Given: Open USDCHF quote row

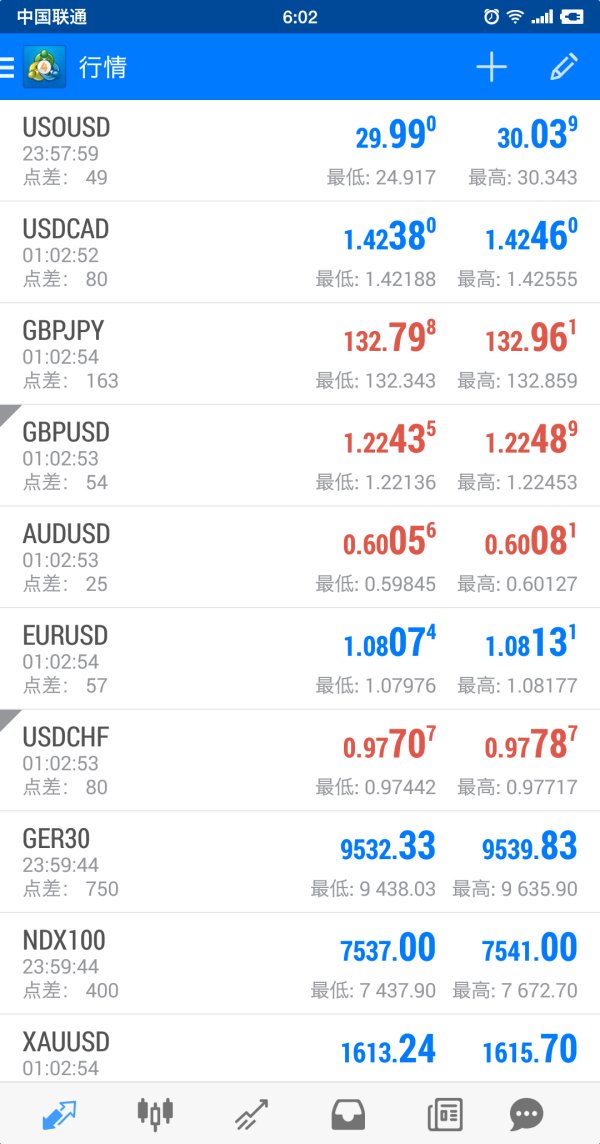Looking at the screenshot, I should 300,760.
